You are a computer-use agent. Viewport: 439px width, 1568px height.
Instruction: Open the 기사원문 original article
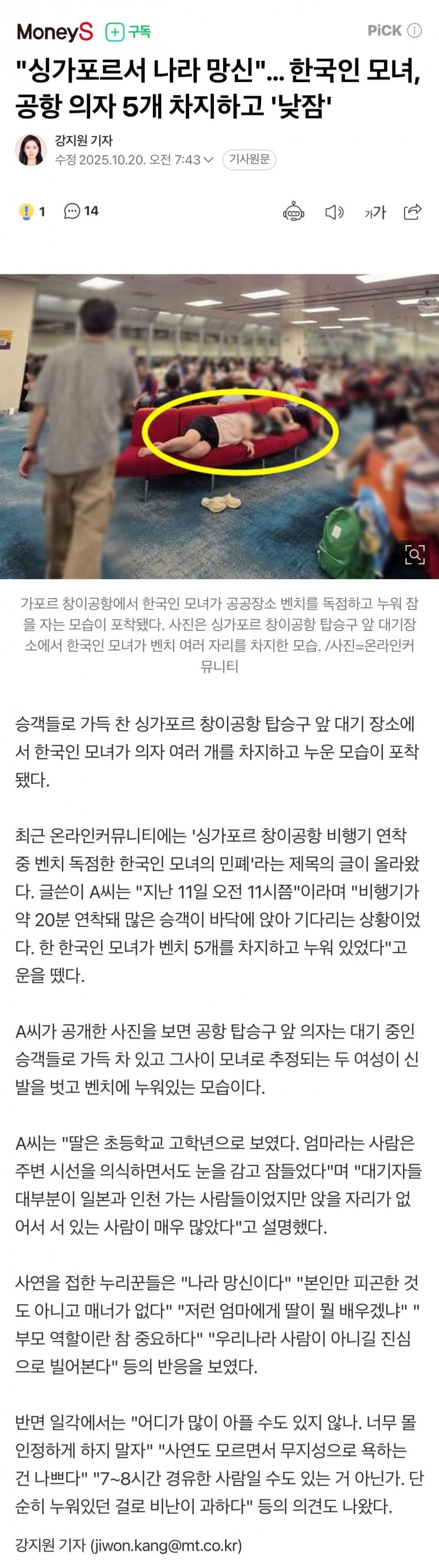[249, 160]
